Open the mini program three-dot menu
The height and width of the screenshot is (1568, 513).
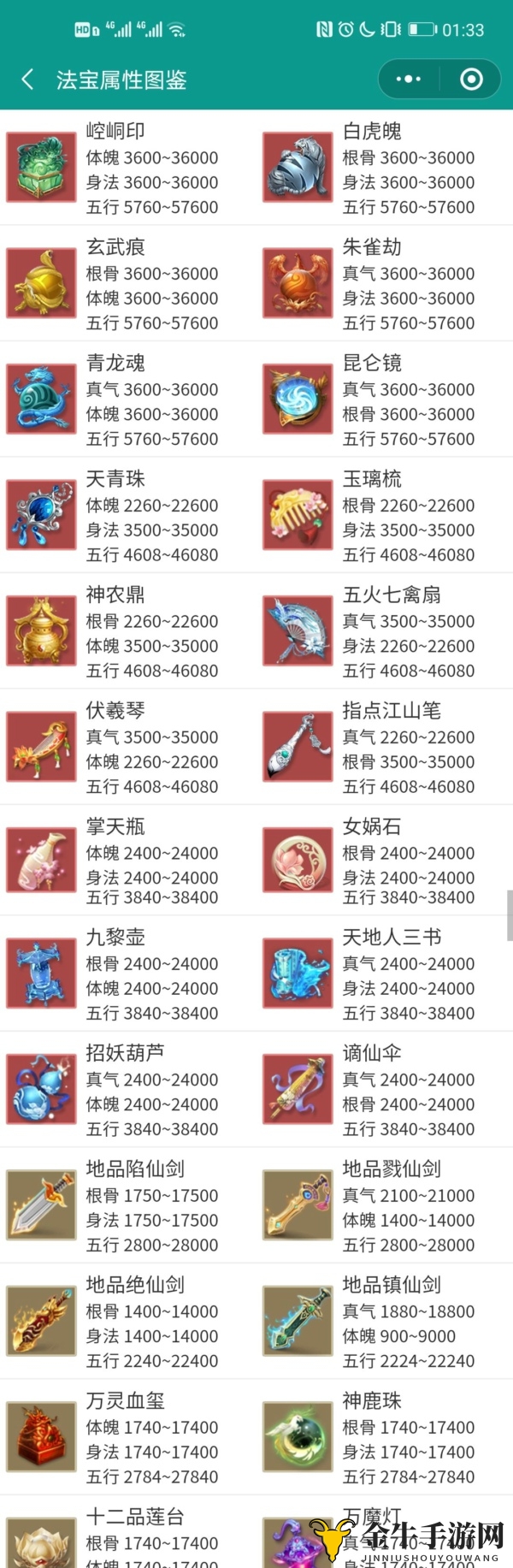pos(409,80)
